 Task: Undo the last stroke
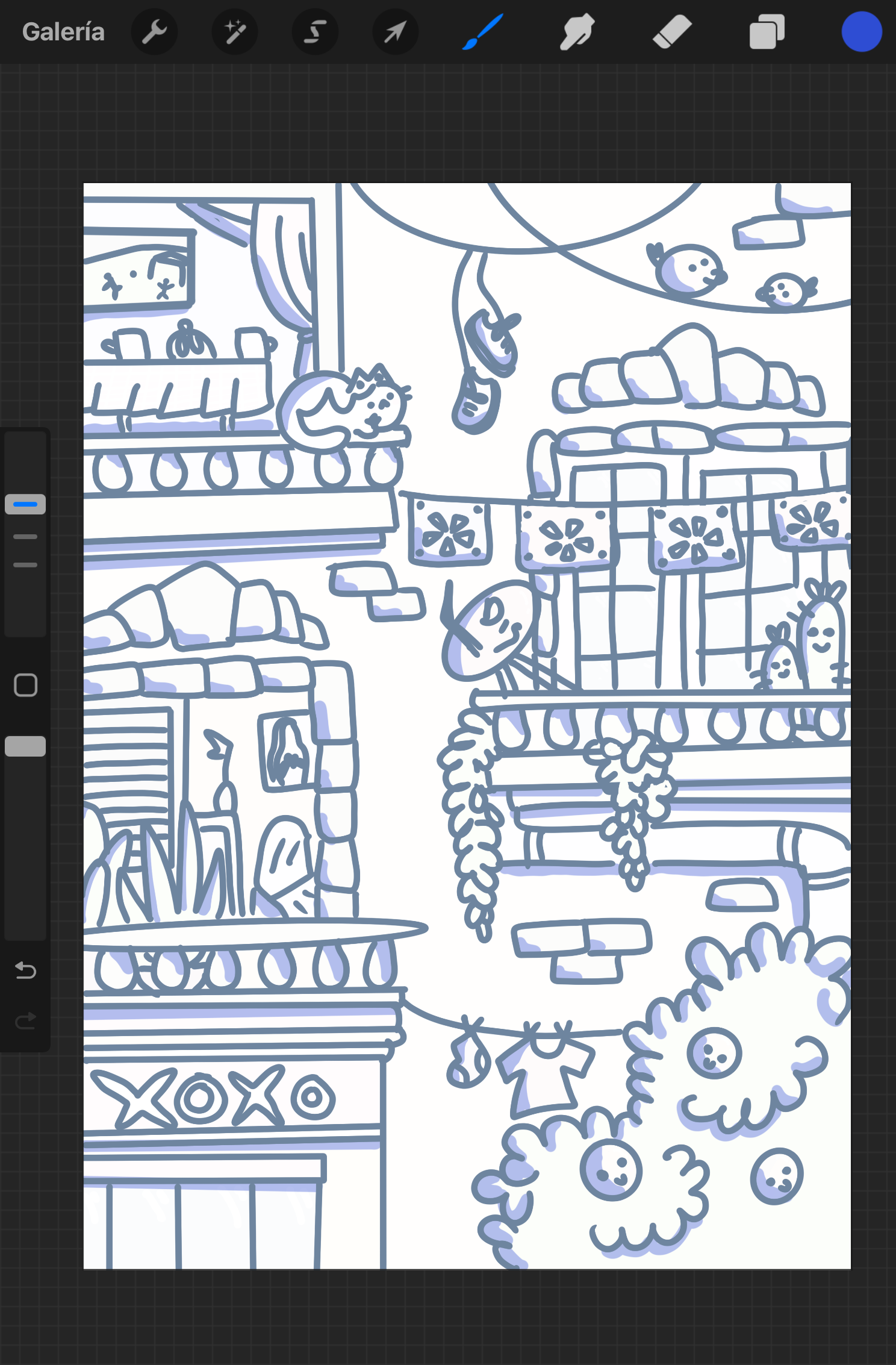(25, 970)
